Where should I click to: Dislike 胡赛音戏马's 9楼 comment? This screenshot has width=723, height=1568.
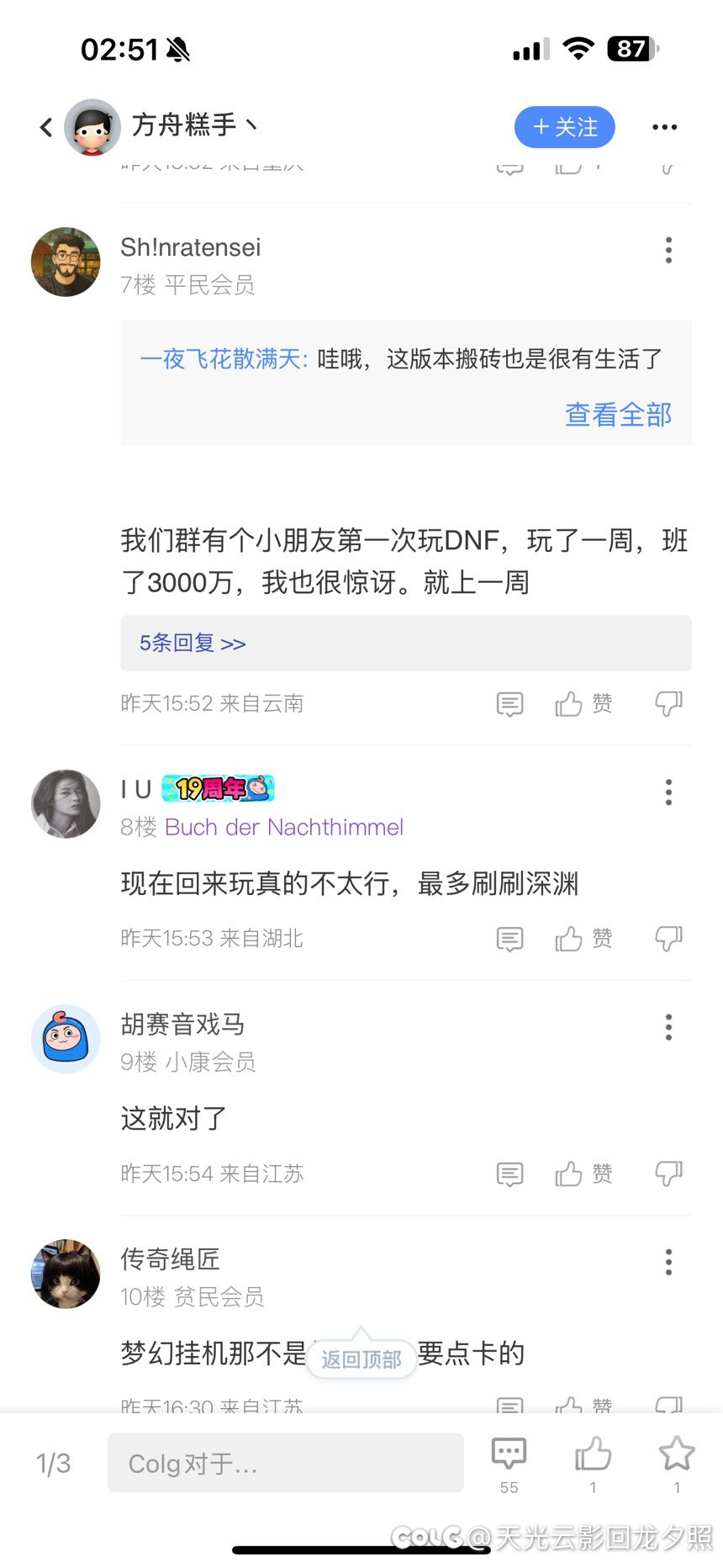pos(668,1173)
